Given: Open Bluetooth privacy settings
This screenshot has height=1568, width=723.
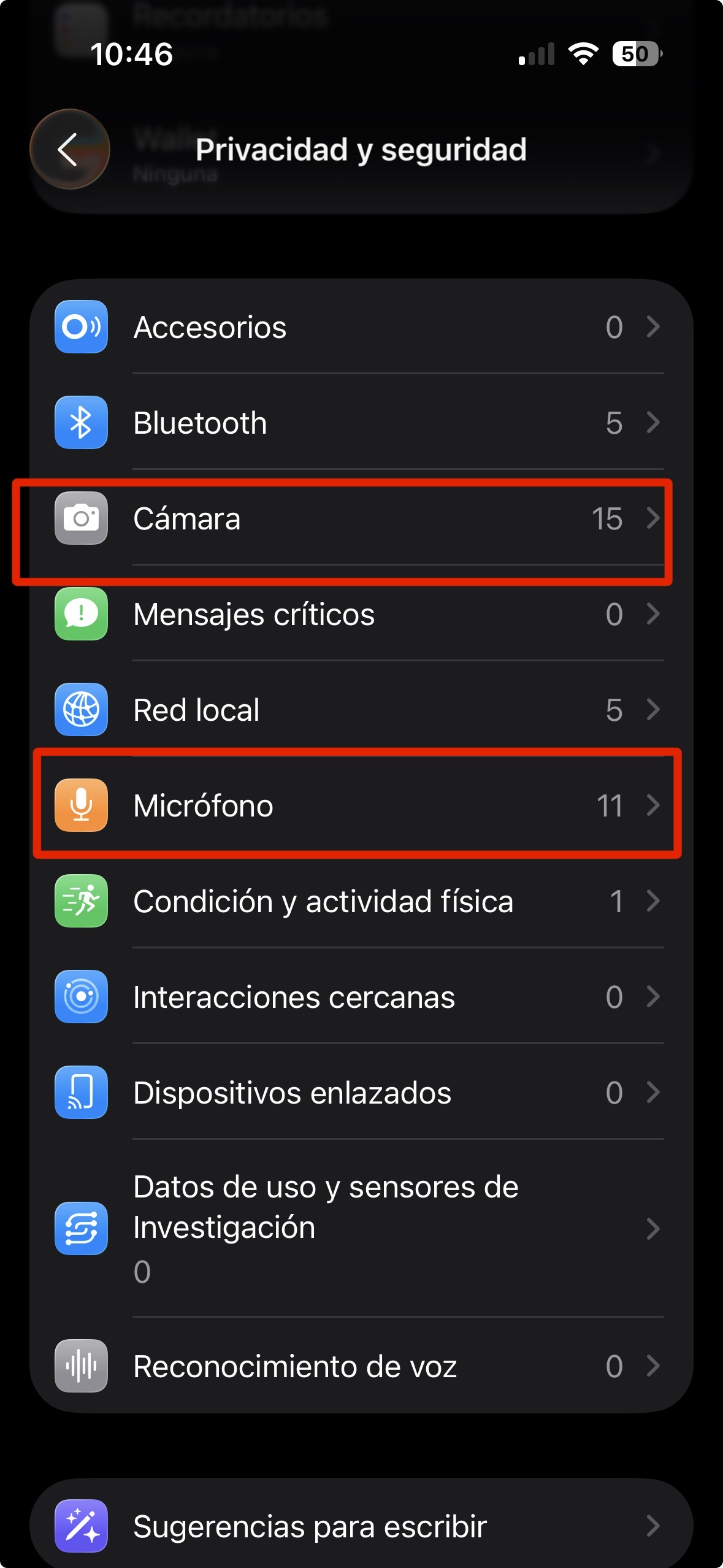Looking at the screenshot, I should click(361, 423).
